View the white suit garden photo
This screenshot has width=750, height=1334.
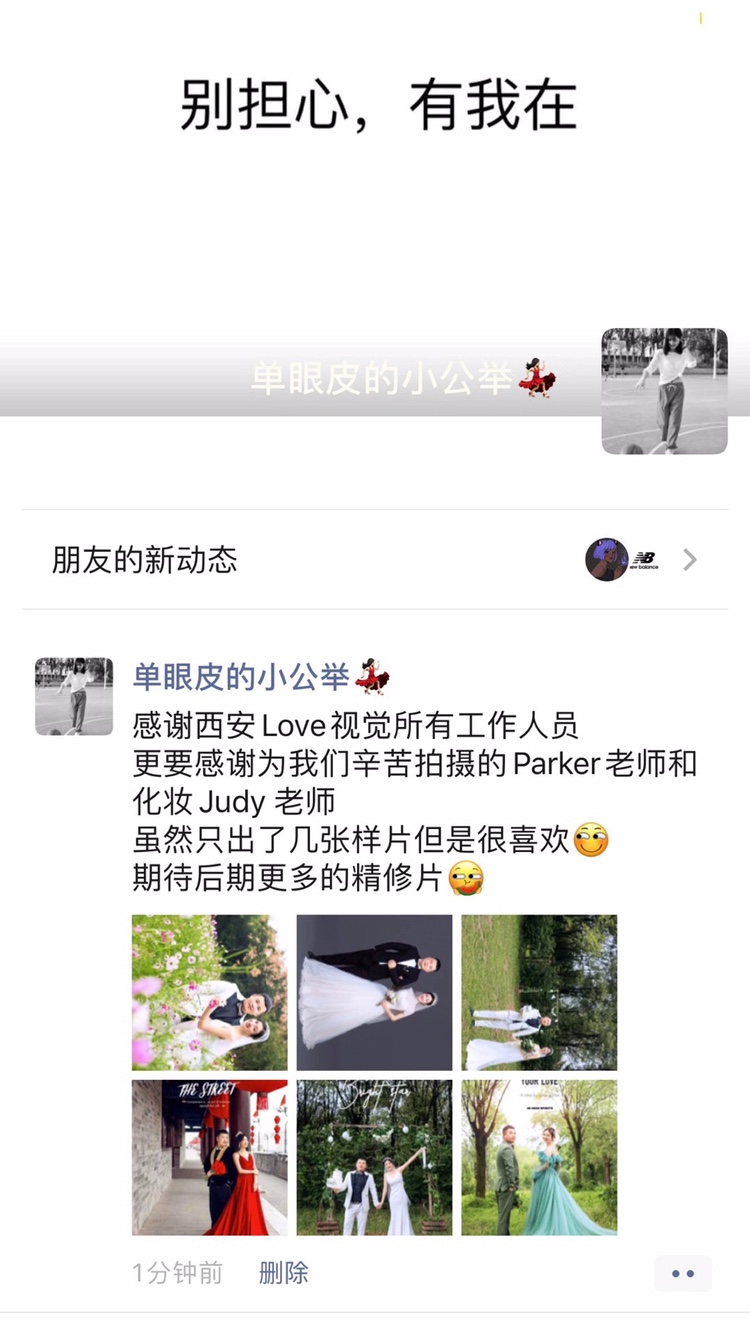pyautogui.click(x=374, y=1157)
